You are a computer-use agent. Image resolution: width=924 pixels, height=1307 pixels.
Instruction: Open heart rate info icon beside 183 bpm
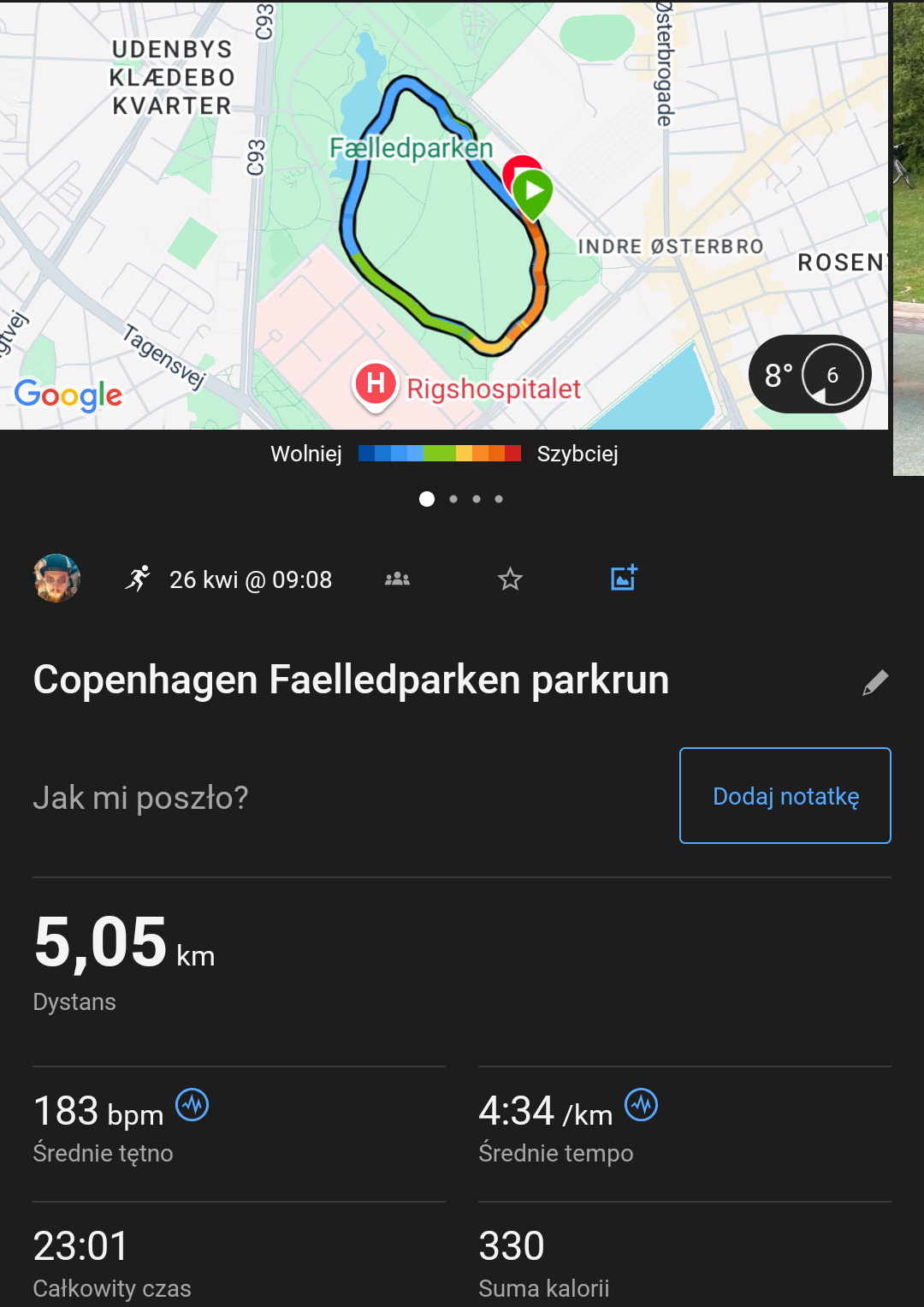[x=192, y=1105]
